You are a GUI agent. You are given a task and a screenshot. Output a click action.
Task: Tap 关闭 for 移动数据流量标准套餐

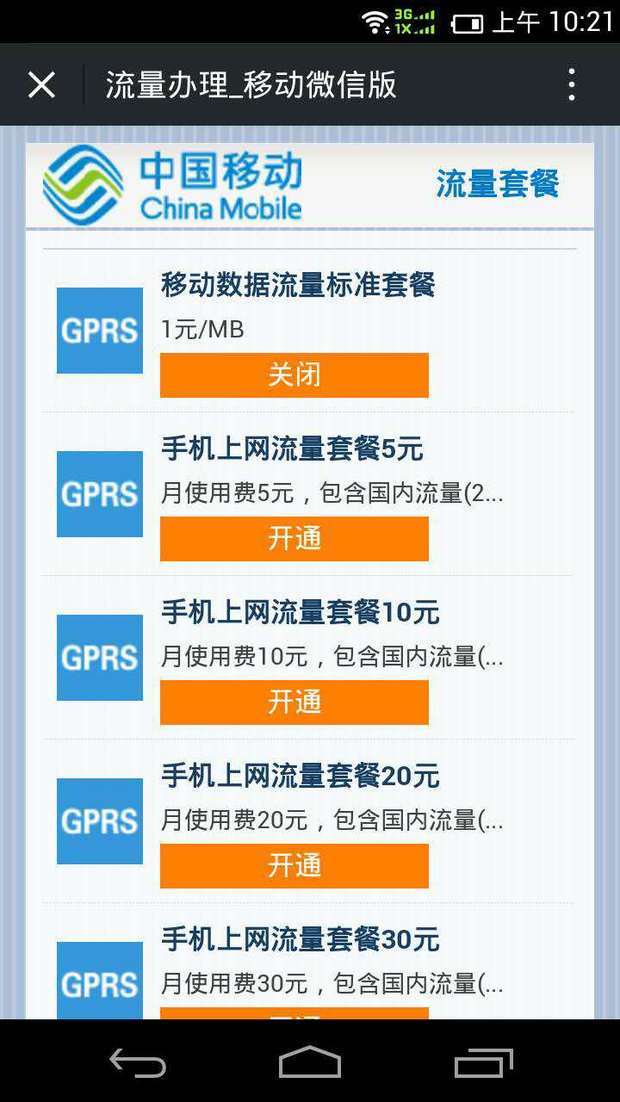click(294, 375)
